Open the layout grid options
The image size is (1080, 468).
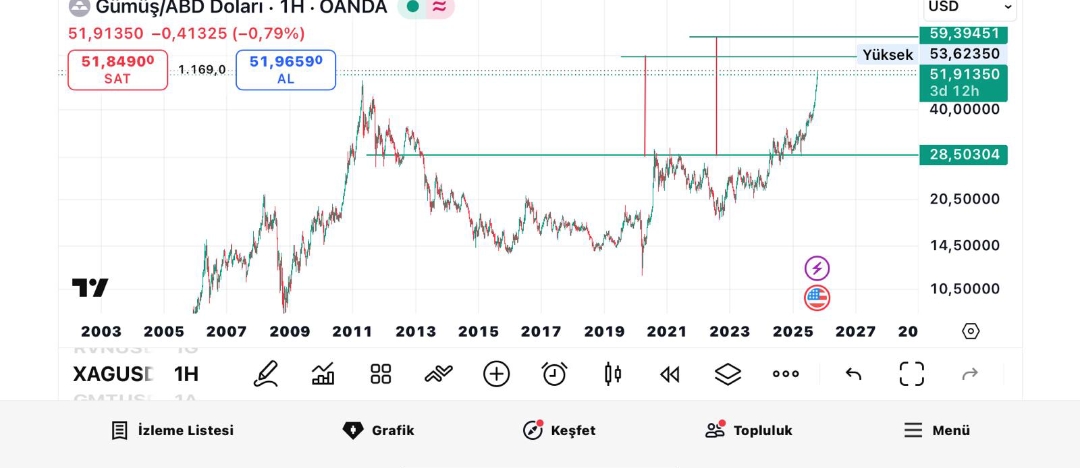pyautogui.click(x=381, y=374)
